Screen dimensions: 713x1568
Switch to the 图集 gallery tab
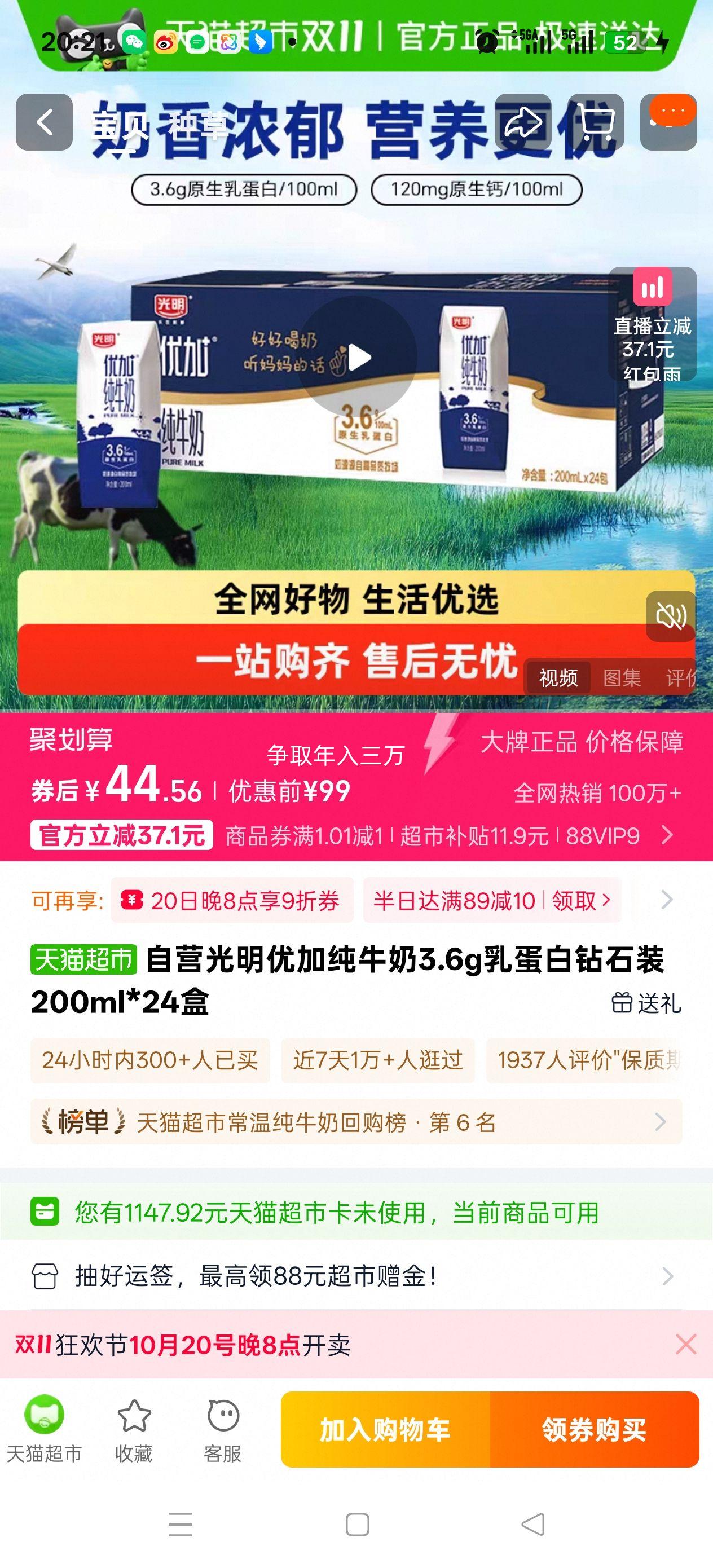coord(621,677)
